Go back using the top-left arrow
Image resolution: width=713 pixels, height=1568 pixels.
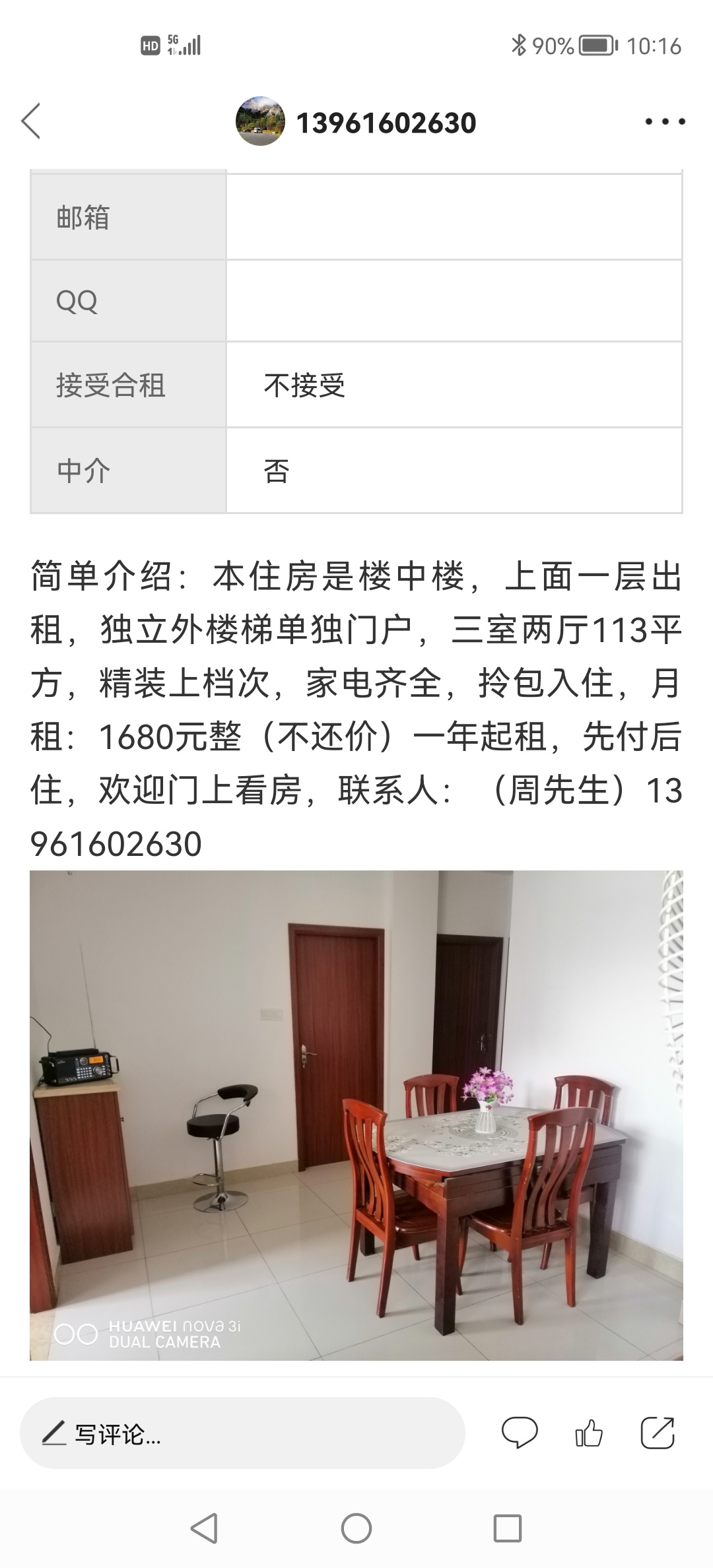point(31,121)
